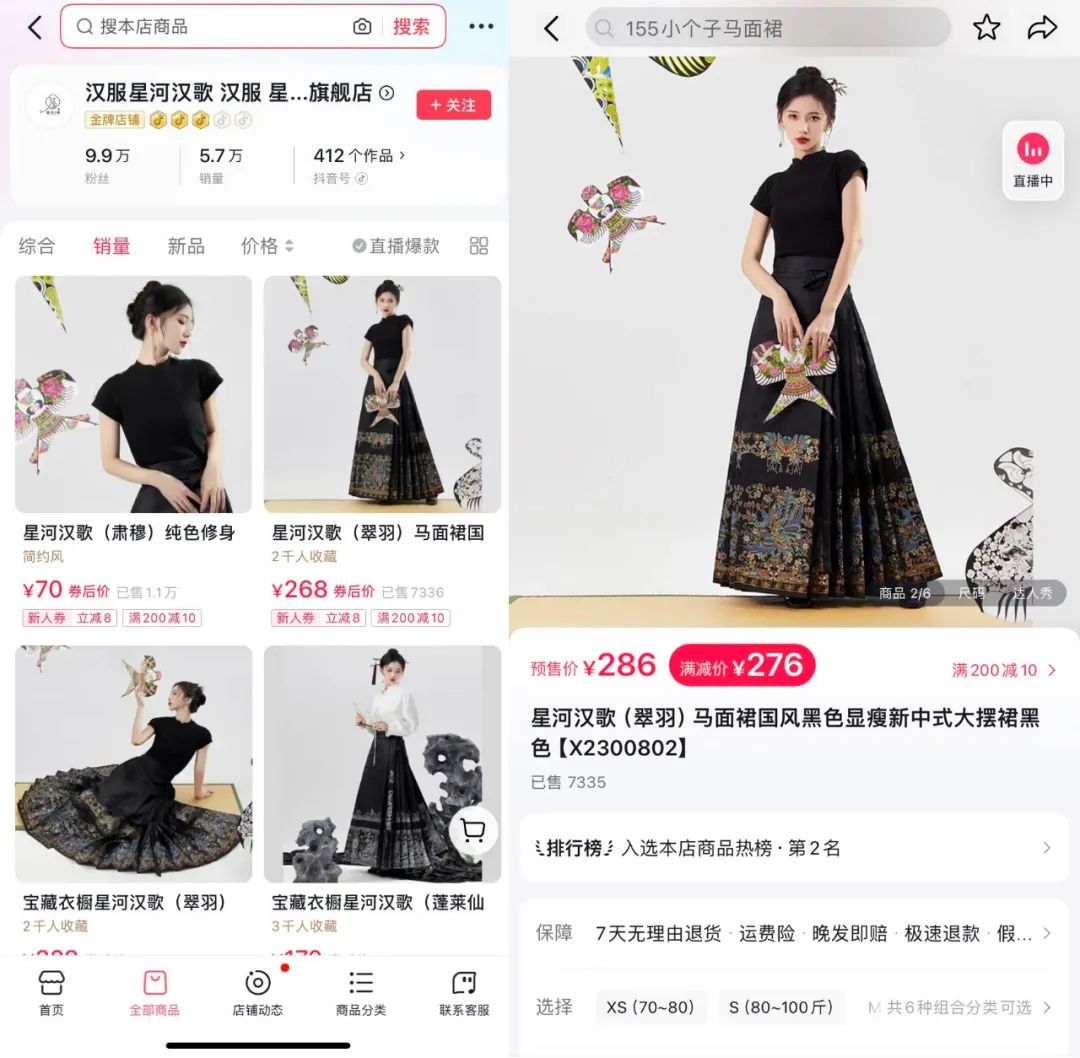This screenshot has height=1058, width=1080.
Task: Sort products by 价格
Action: click(x=267, y=246)
